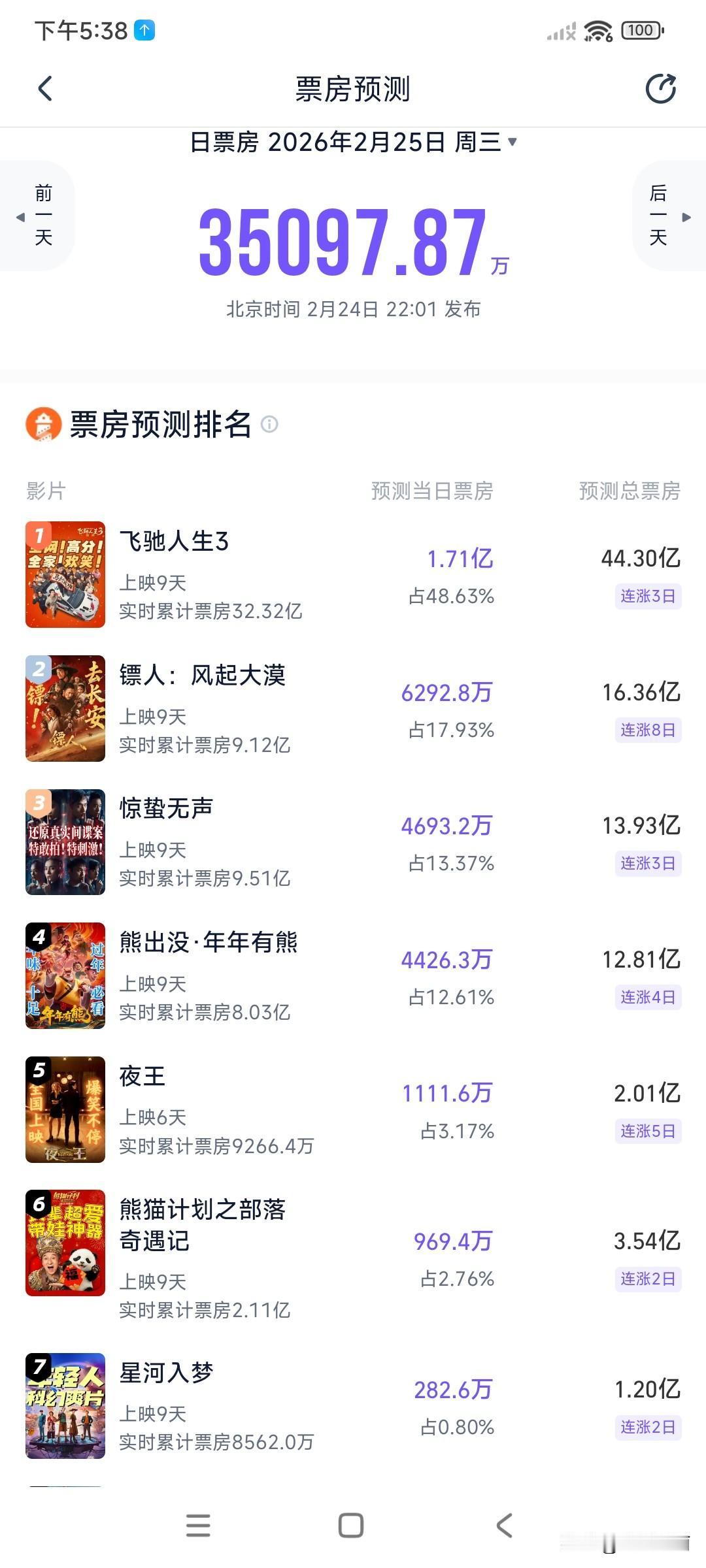Go to the previous day 前一天

click(38, 216)
